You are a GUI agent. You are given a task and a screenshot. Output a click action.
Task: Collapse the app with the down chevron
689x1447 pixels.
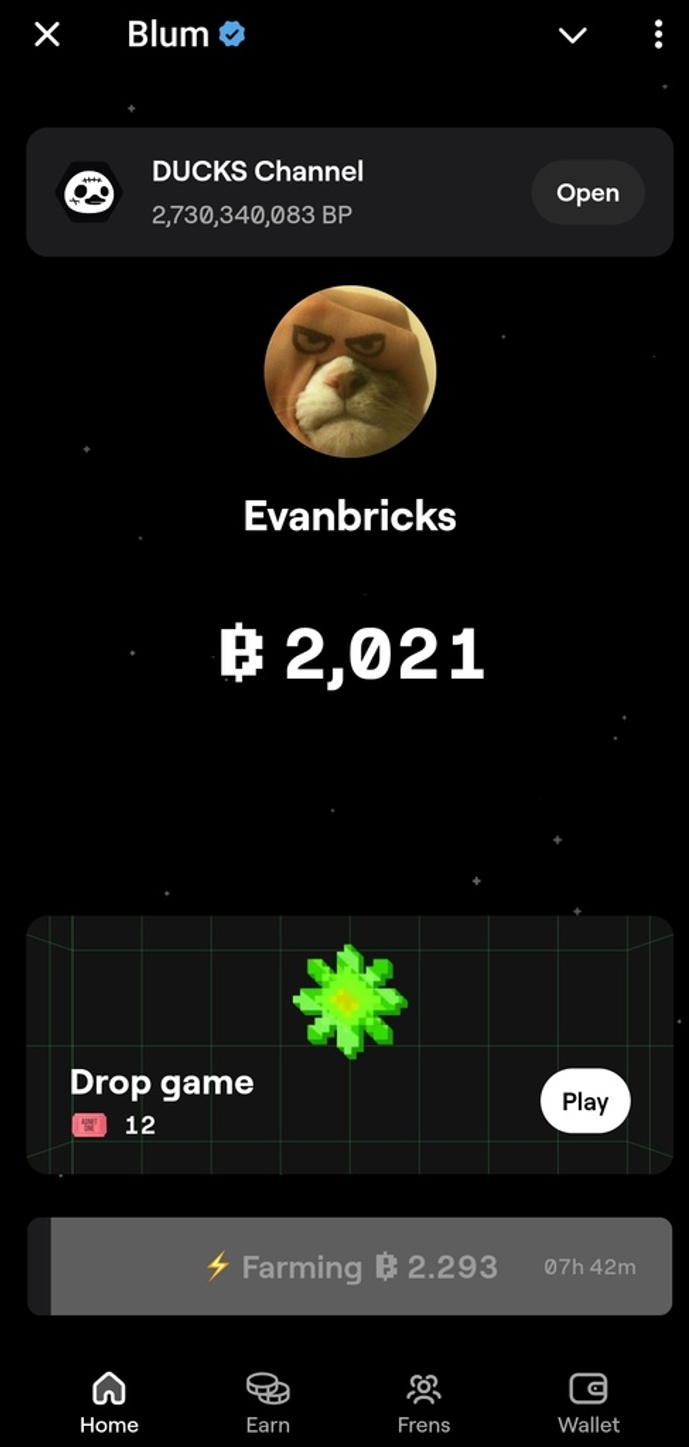pyautogui.click(x=572, y=36)
